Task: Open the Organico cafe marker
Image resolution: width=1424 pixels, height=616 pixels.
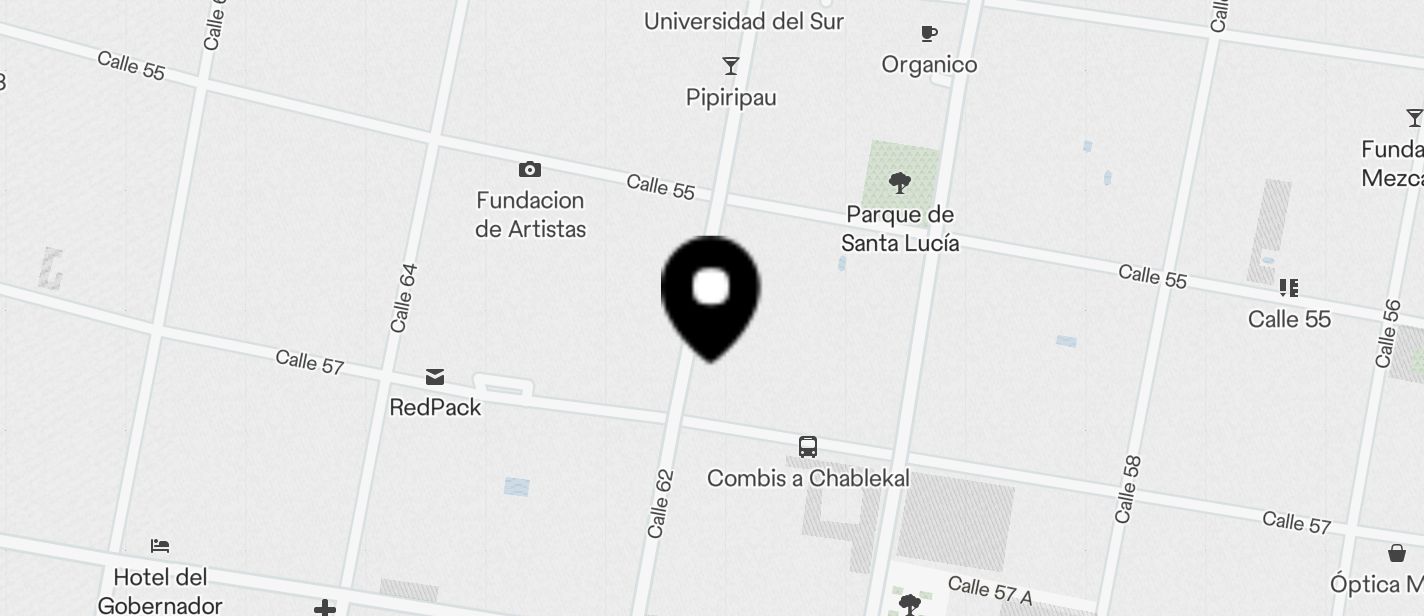Action: (929, 34)
